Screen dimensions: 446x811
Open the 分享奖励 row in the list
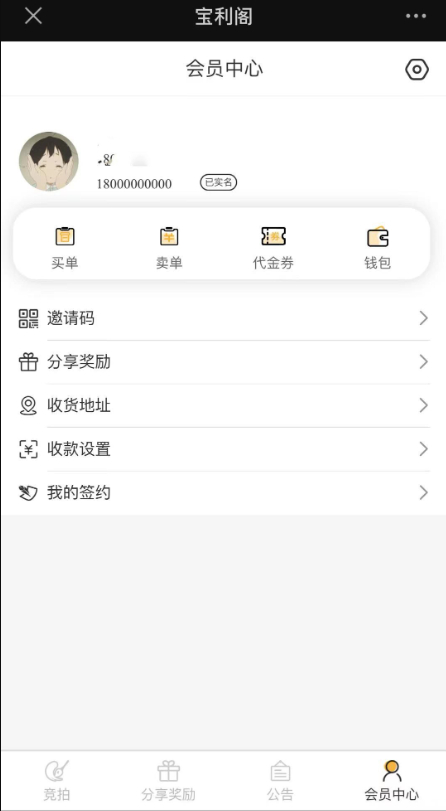coord(223,362)
